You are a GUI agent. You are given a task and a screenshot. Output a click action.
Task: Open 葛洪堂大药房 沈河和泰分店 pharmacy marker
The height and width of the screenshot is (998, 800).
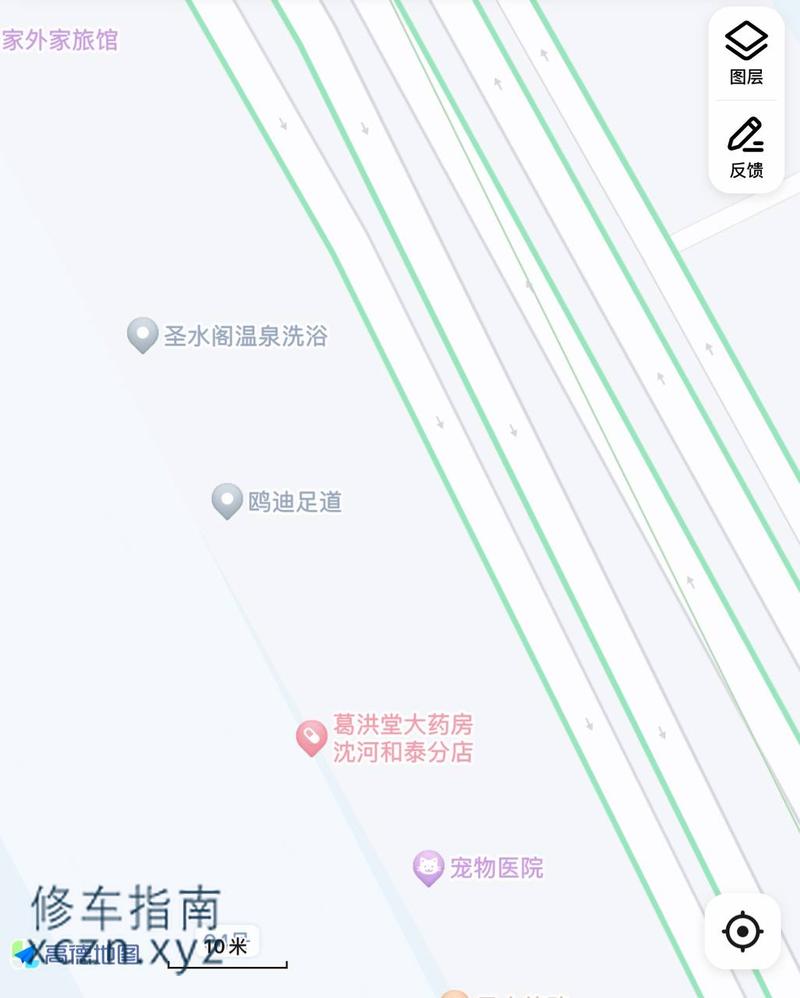(312, 738)
